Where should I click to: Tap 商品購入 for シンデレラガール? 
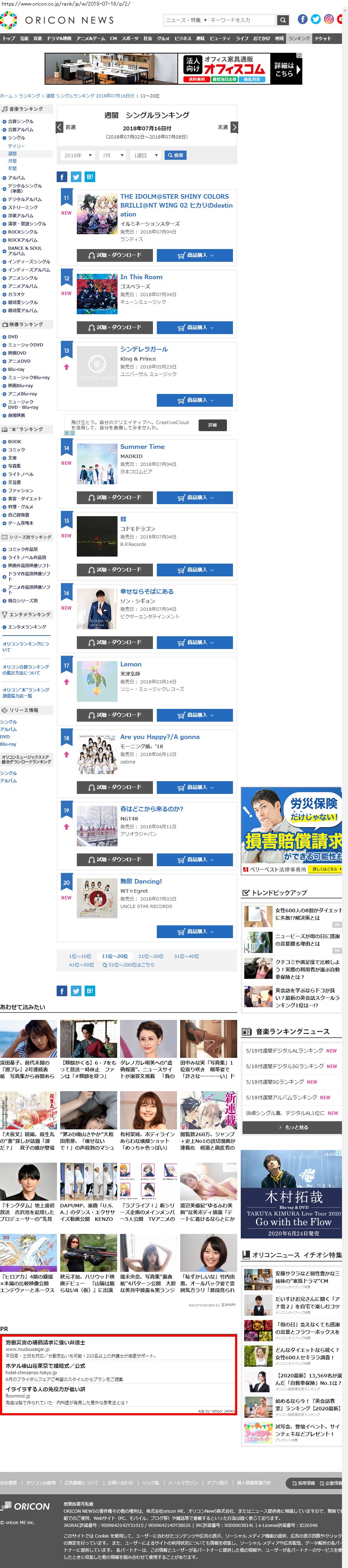195,400
